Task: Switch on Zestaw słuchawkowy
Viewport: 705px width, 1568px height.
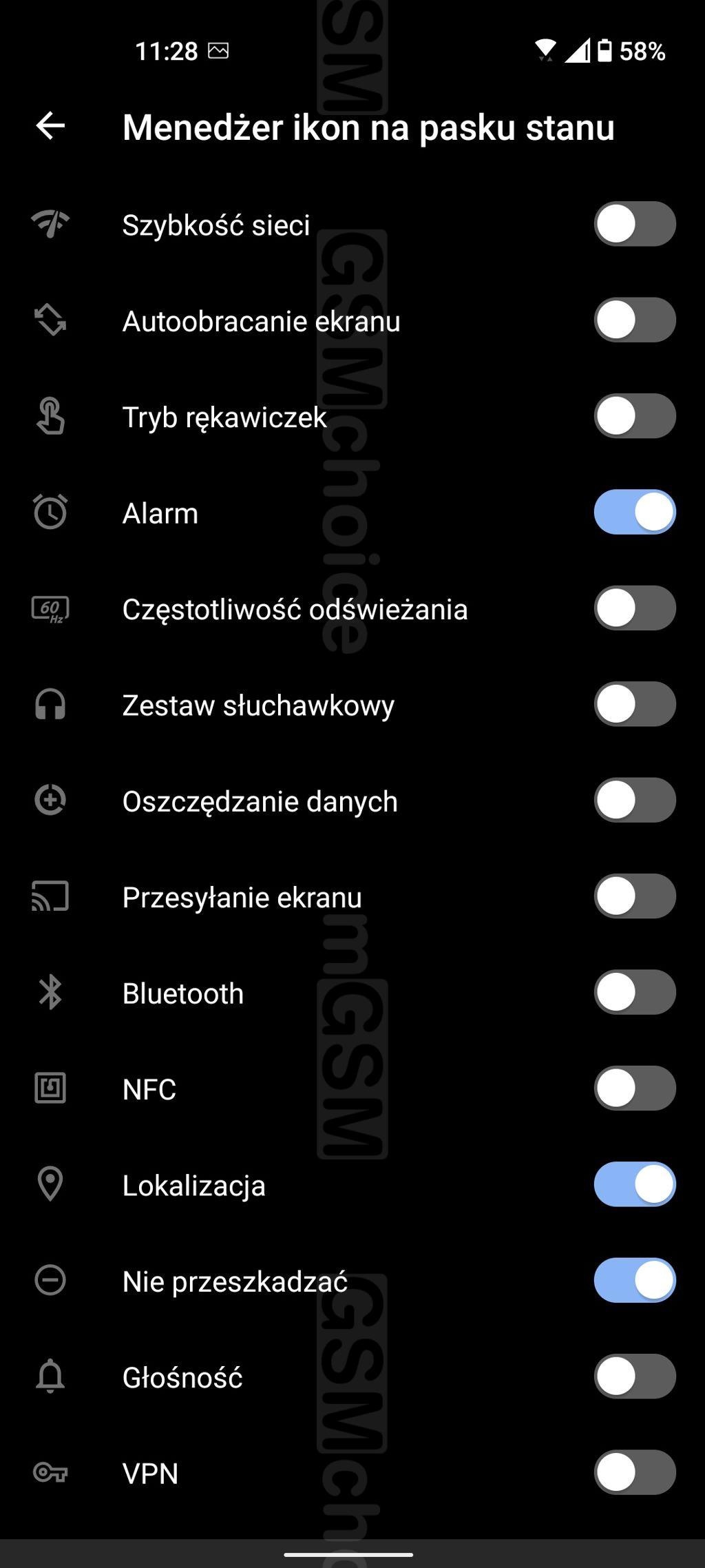Action: click(x=635, y=705)
